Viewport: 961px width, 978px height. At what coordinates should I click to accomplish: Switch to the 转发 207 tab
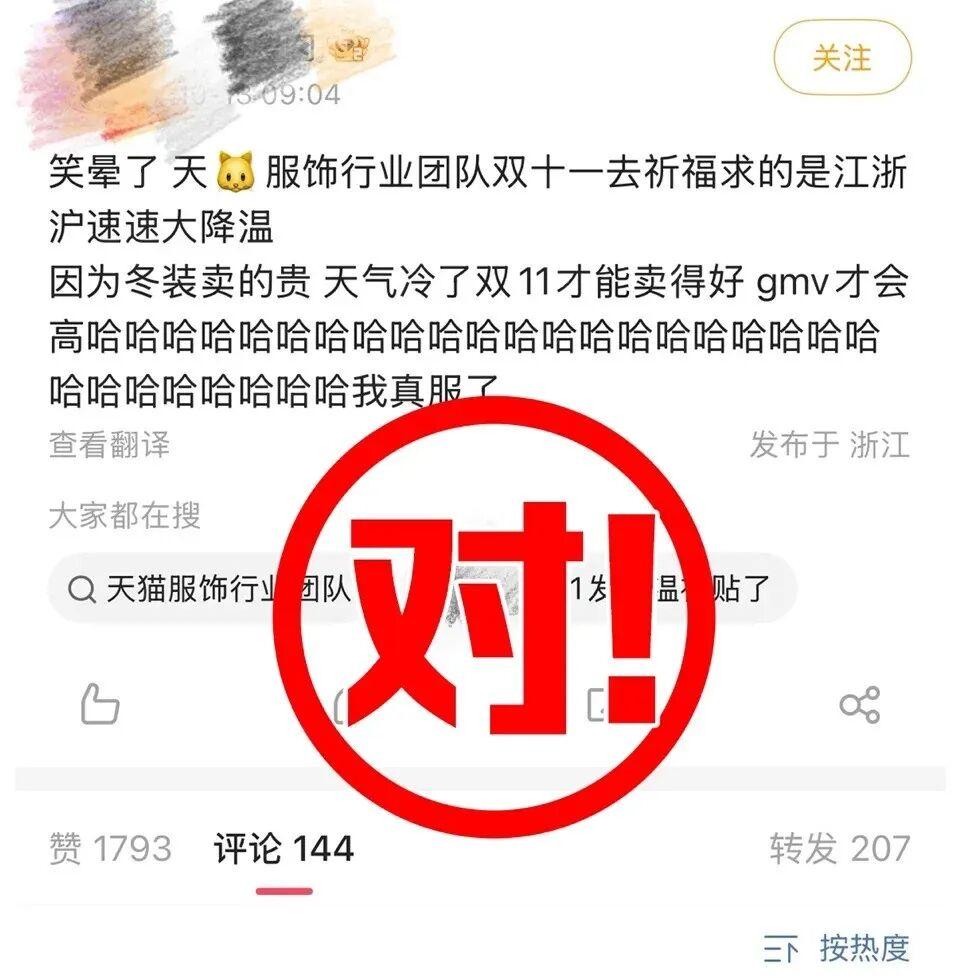click(839, 849)
